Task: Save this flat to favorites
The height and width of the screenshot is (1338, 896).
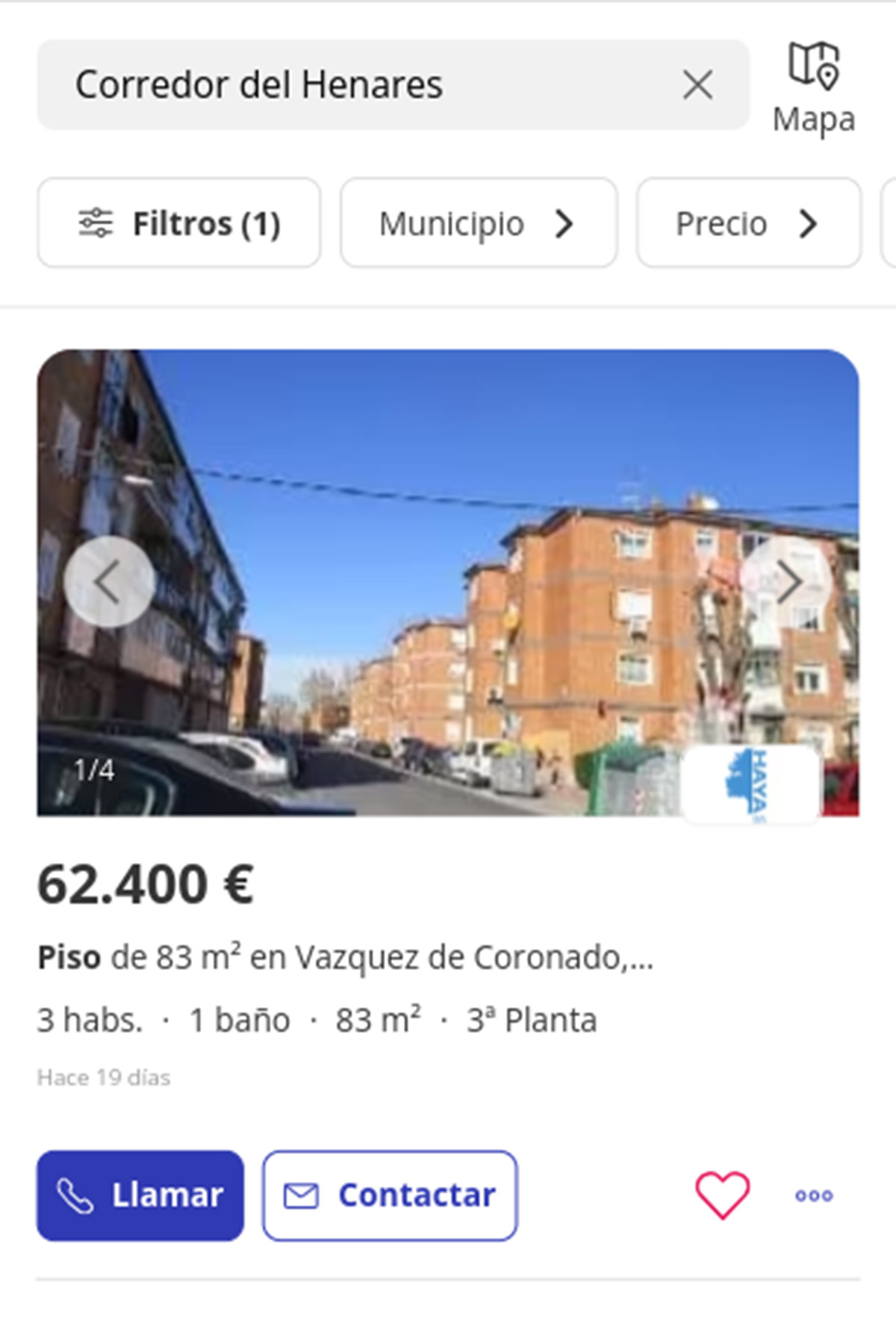Action: pos(722,1195)
